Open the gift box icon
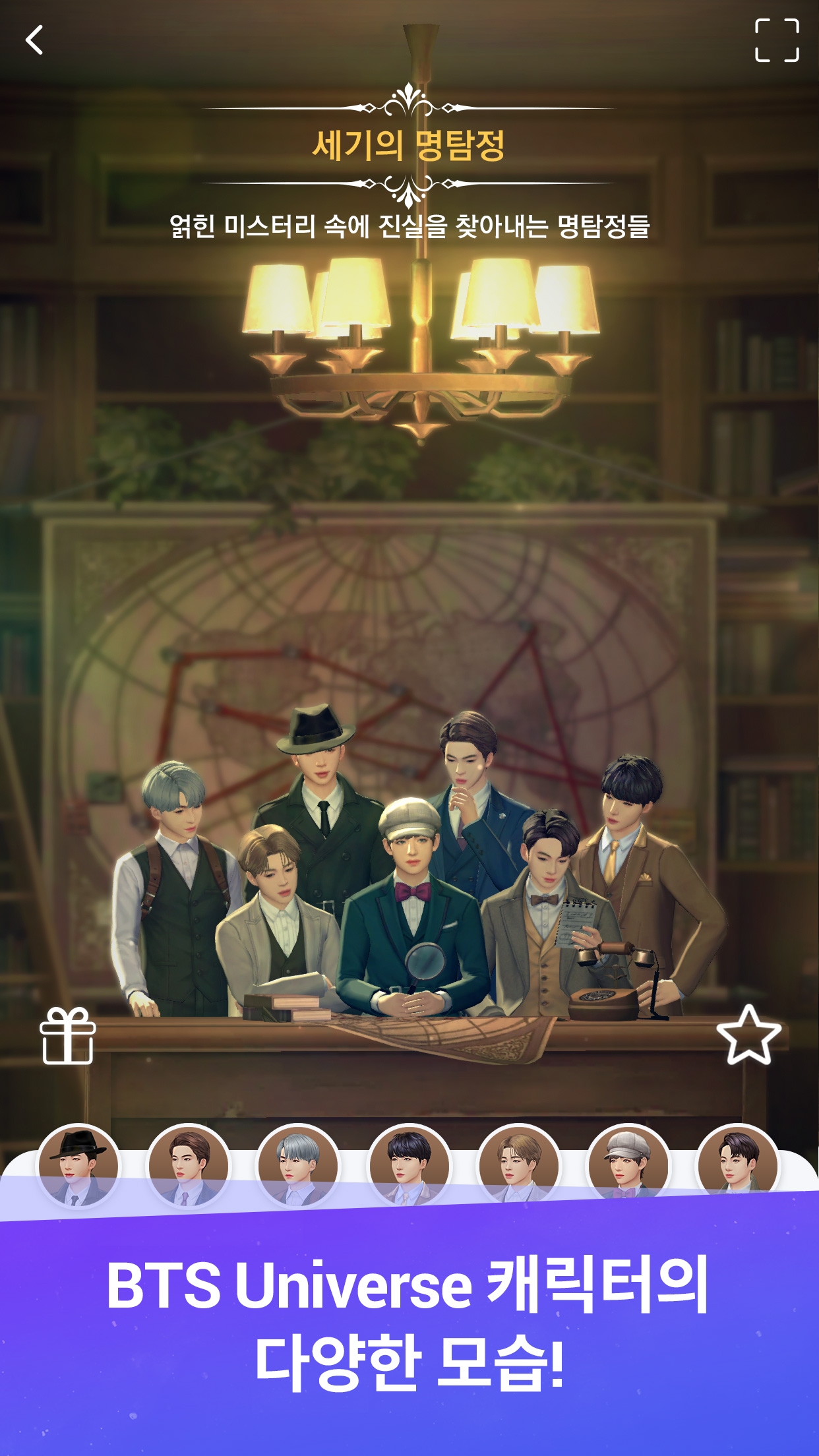 [x=68, y=1036]
